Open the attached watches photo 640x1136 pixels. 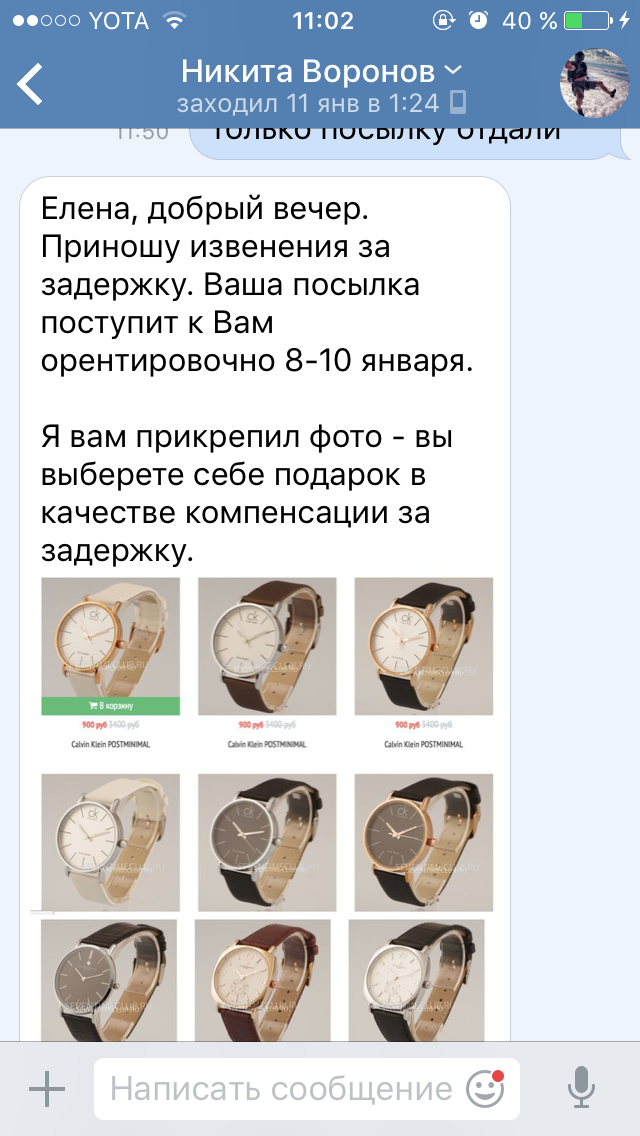[267, 809]
